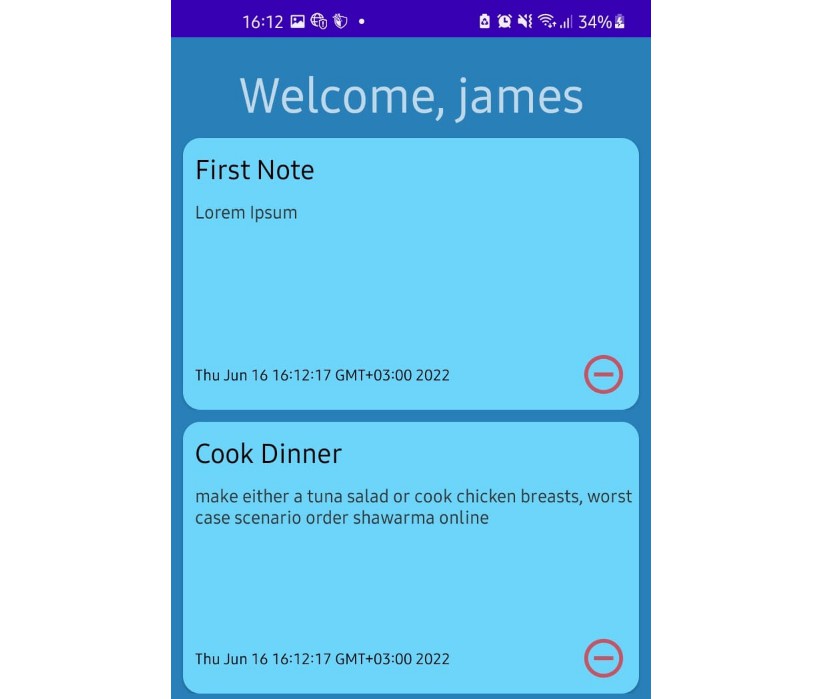Remove the Cook Dinner note
Image resolution: width=831 pixels, height=699 pixels.
click(x=603, y=657)
